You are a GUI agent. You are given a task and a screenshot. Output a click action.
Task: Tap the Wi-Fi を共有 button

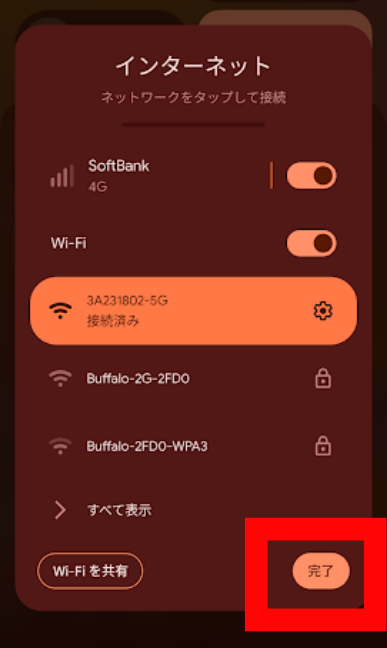tap(90, 571)
